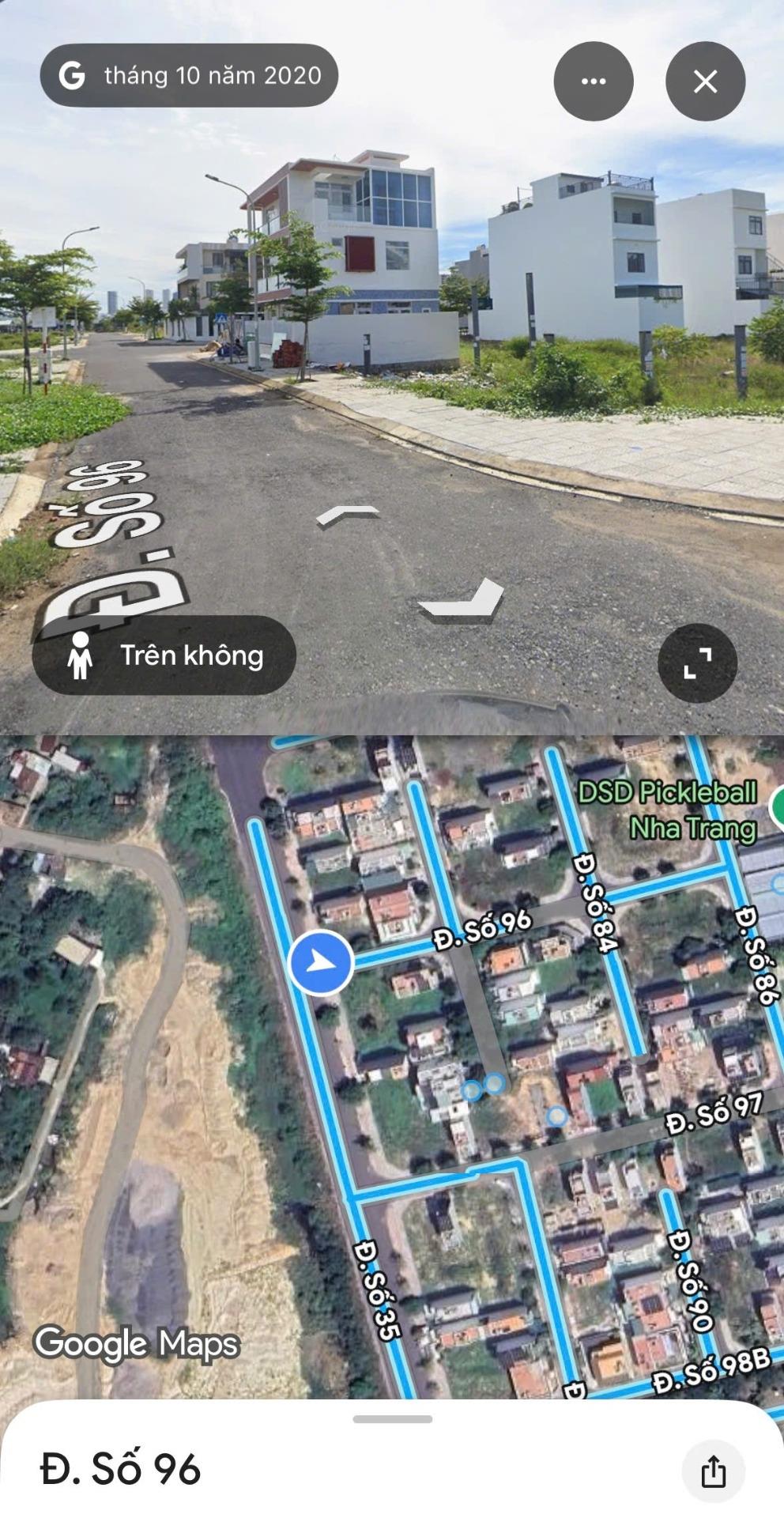
Task: Close the Street View panel
Action: [705, 81]
